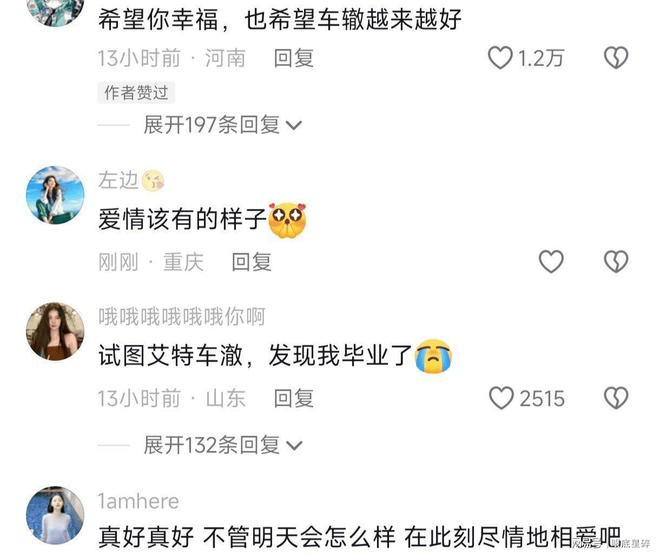
Task: Open 左边's profile avatar
Action: (55, 195)
